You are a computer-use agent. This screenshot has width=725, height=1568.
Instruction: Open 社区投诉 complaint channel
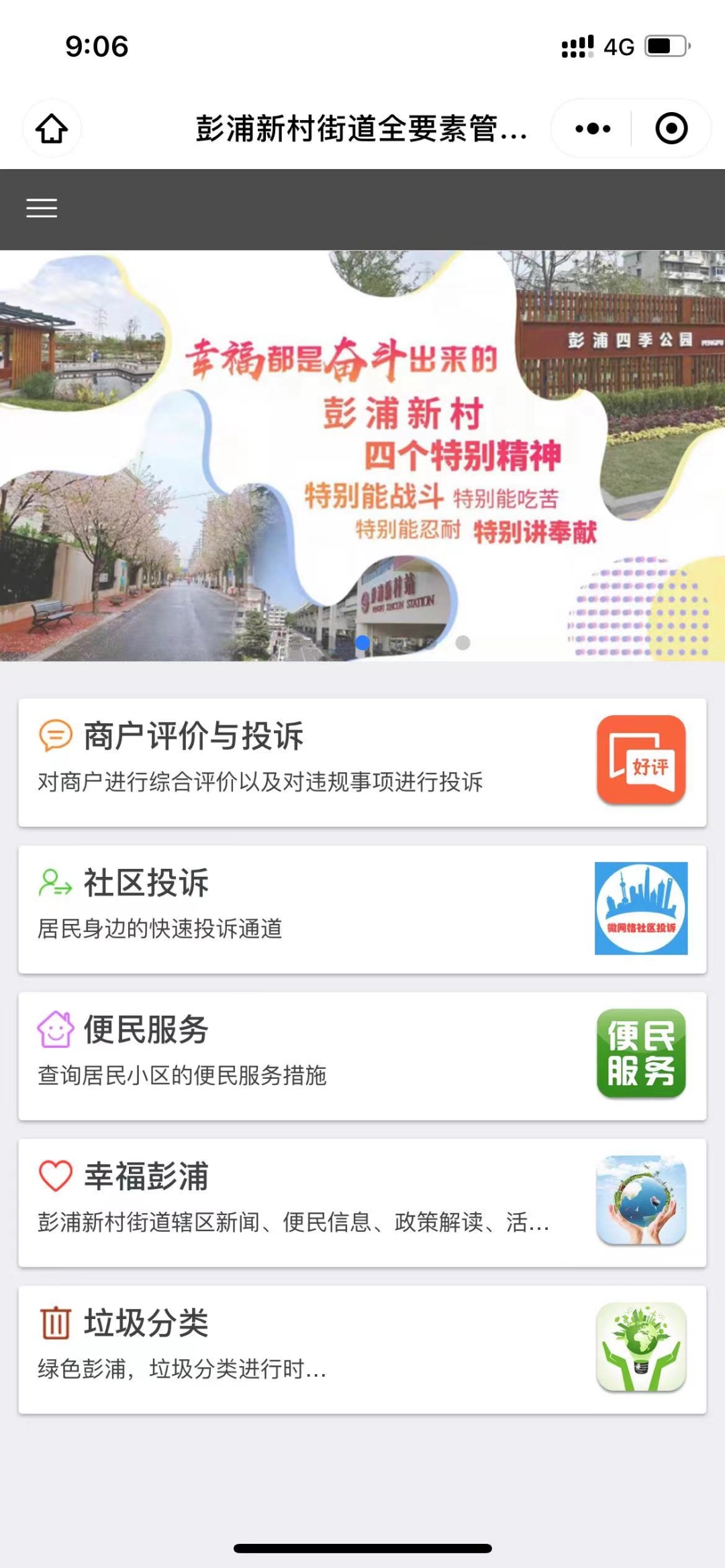click(x=362, y=909)
